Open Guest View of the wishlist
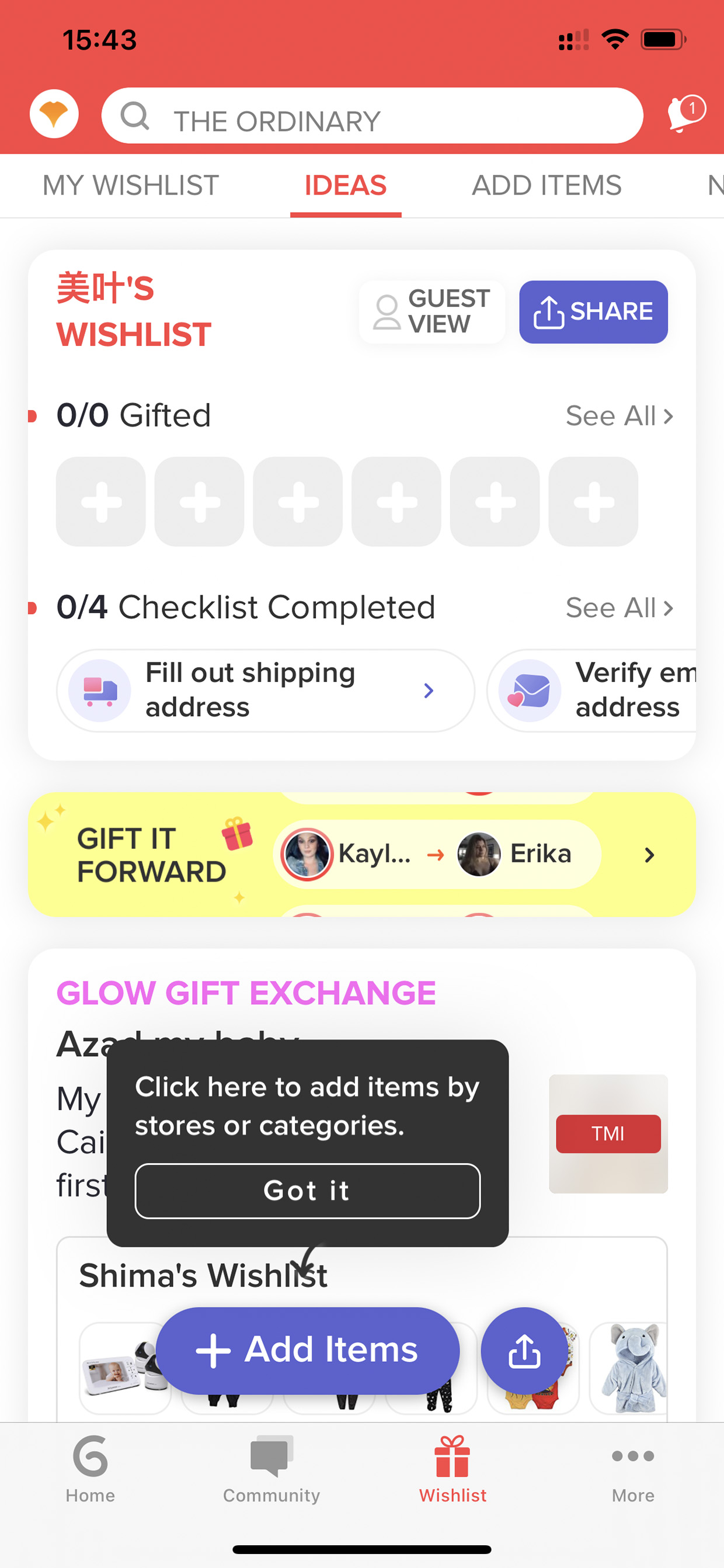 (x=432, y=311)
